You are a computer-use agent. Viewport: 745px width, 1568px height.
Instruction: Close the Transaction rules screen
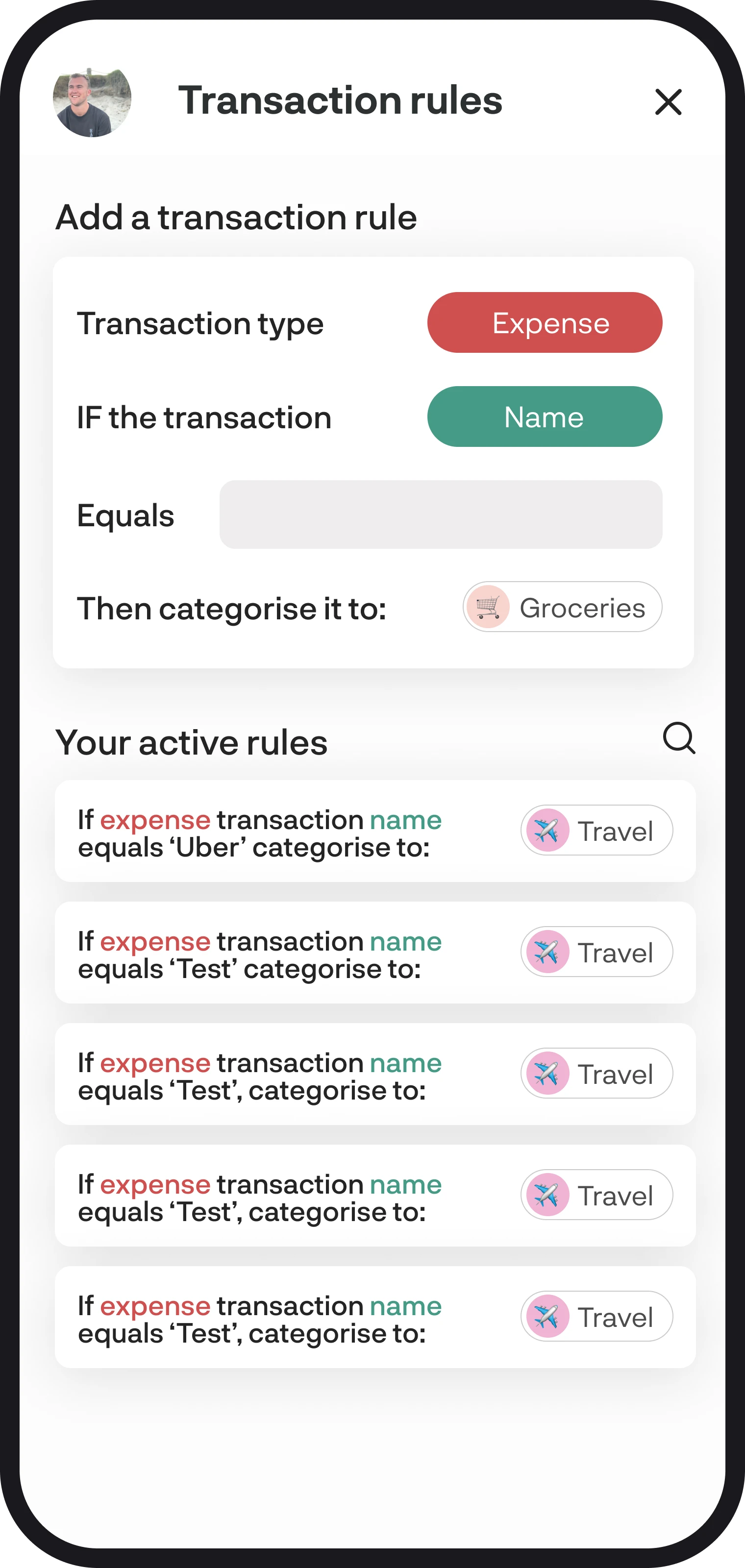(x=668, y=101)
